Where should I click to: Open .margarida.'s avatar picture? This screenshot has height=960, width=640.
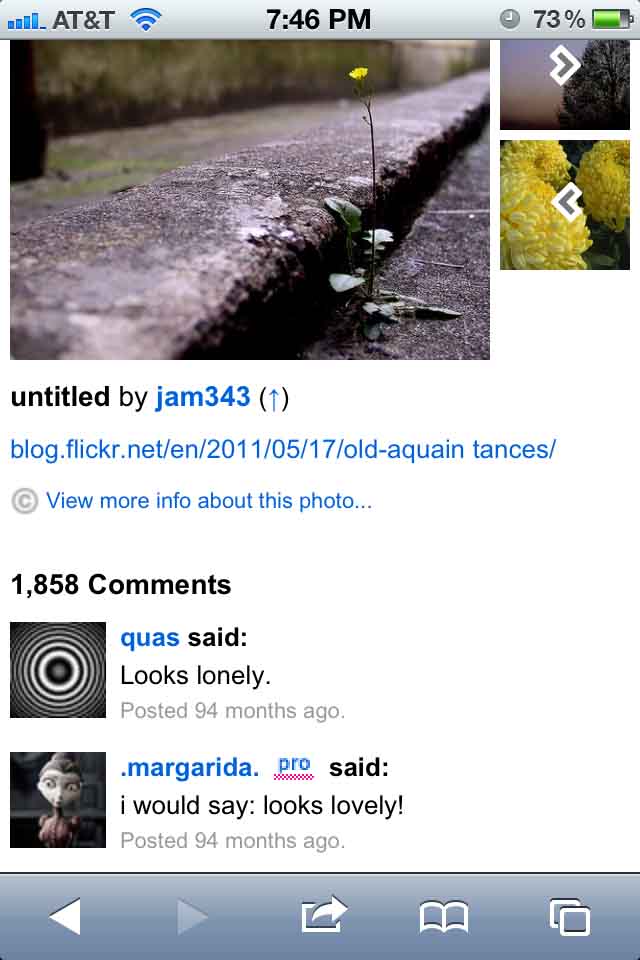(x=58, y=800)
